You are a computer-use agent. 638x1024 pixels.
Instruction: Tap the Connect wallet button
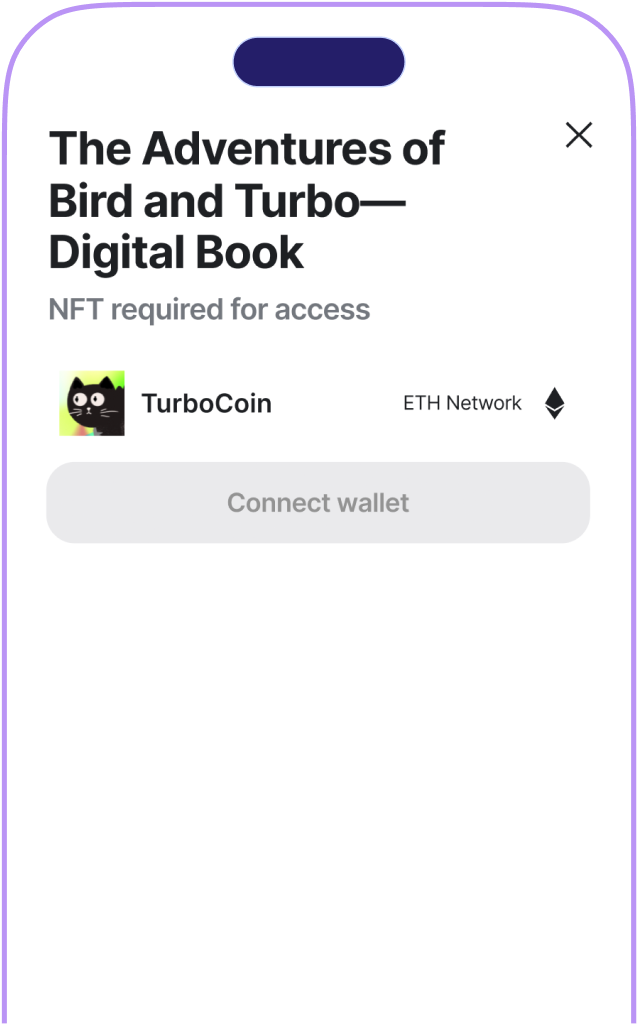[318, 502]
